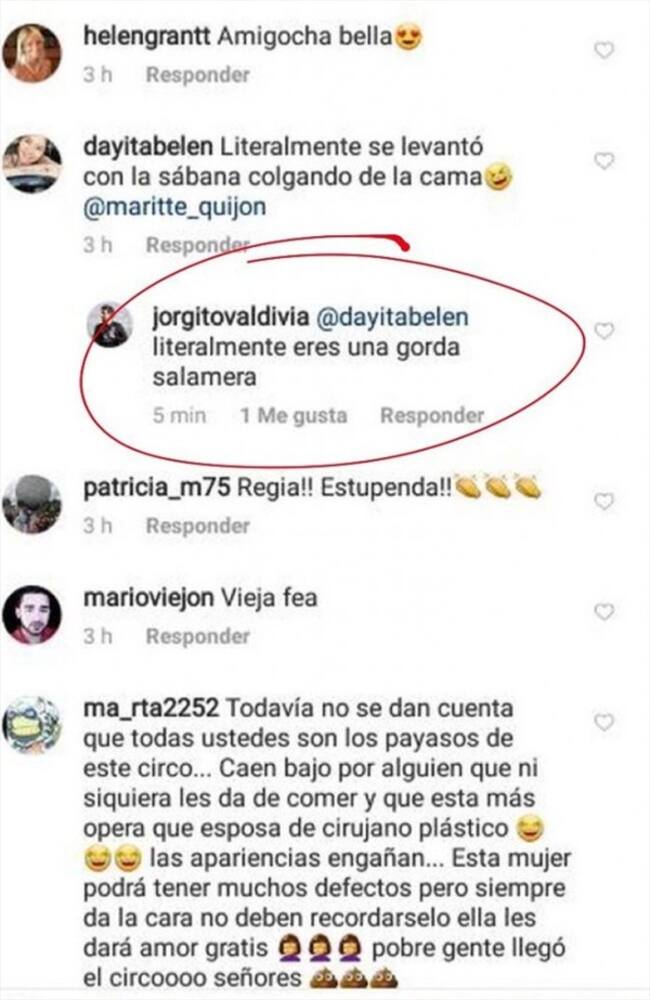Like jorgitovaldivia's reply
The height and width of the screenshot is (1000, 650).
coord(604,330)
